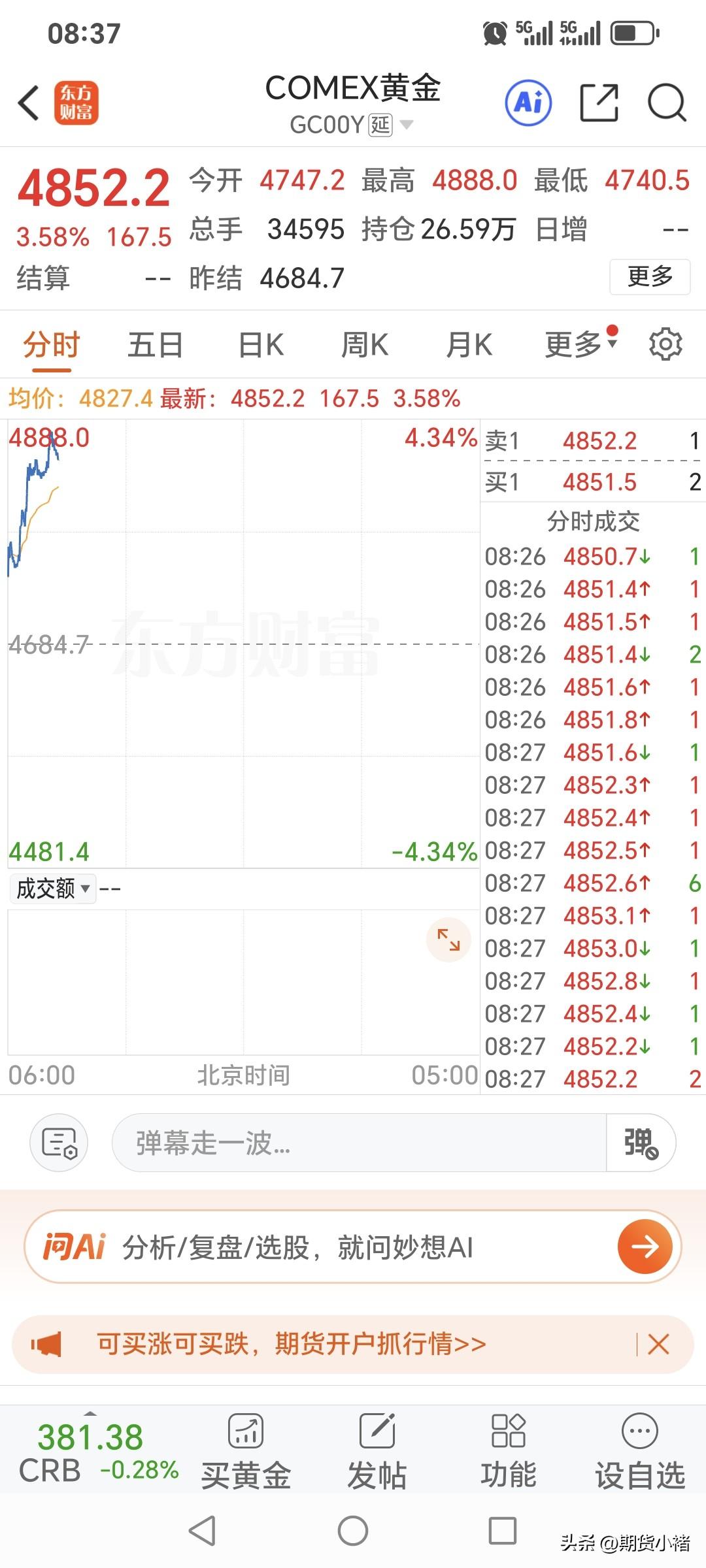Expand the chart to fullscreen
The height and width of the screenshot is (1568, 706).
coord(447,939)
